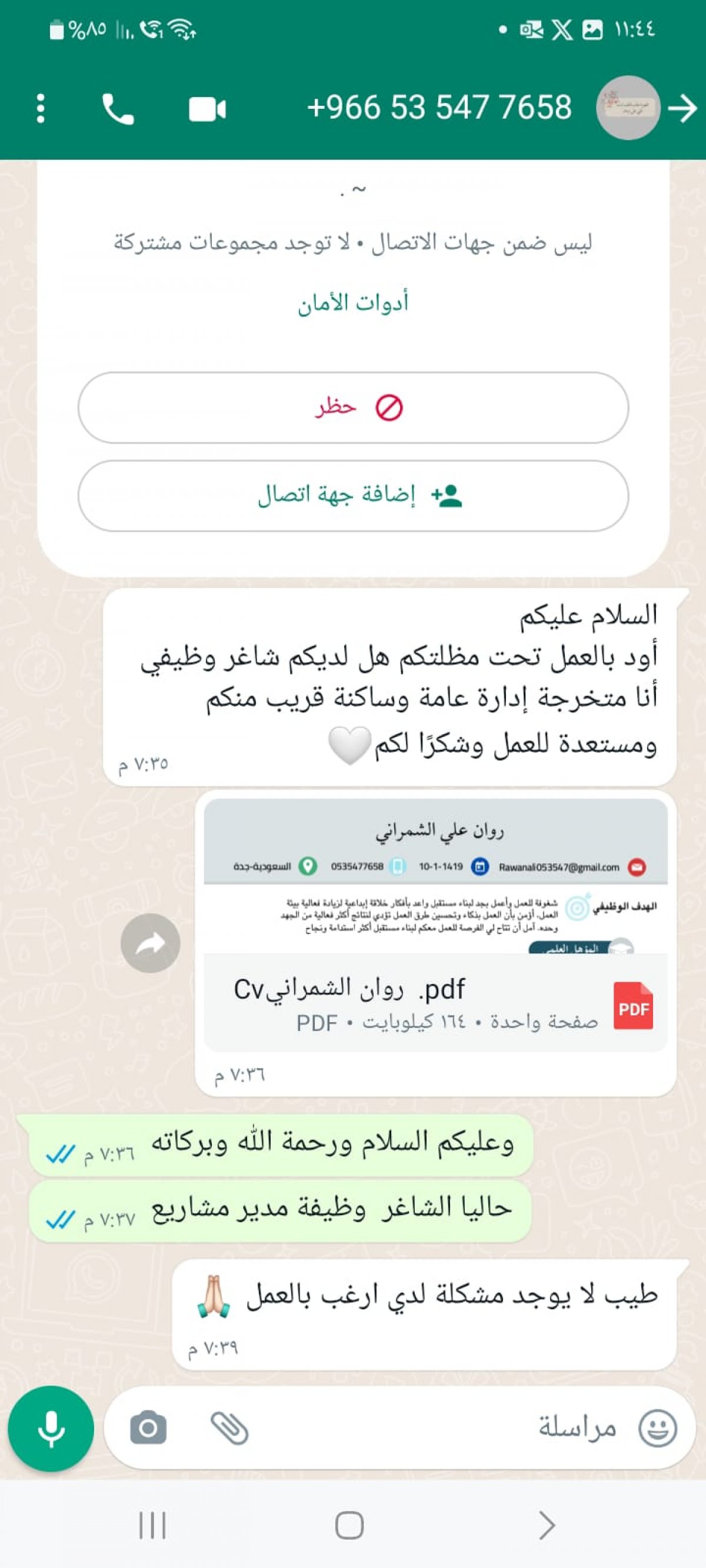Viewport: 706px width, 1568px height.
Task: Block this number with حظر
Action: coord(354,407)
